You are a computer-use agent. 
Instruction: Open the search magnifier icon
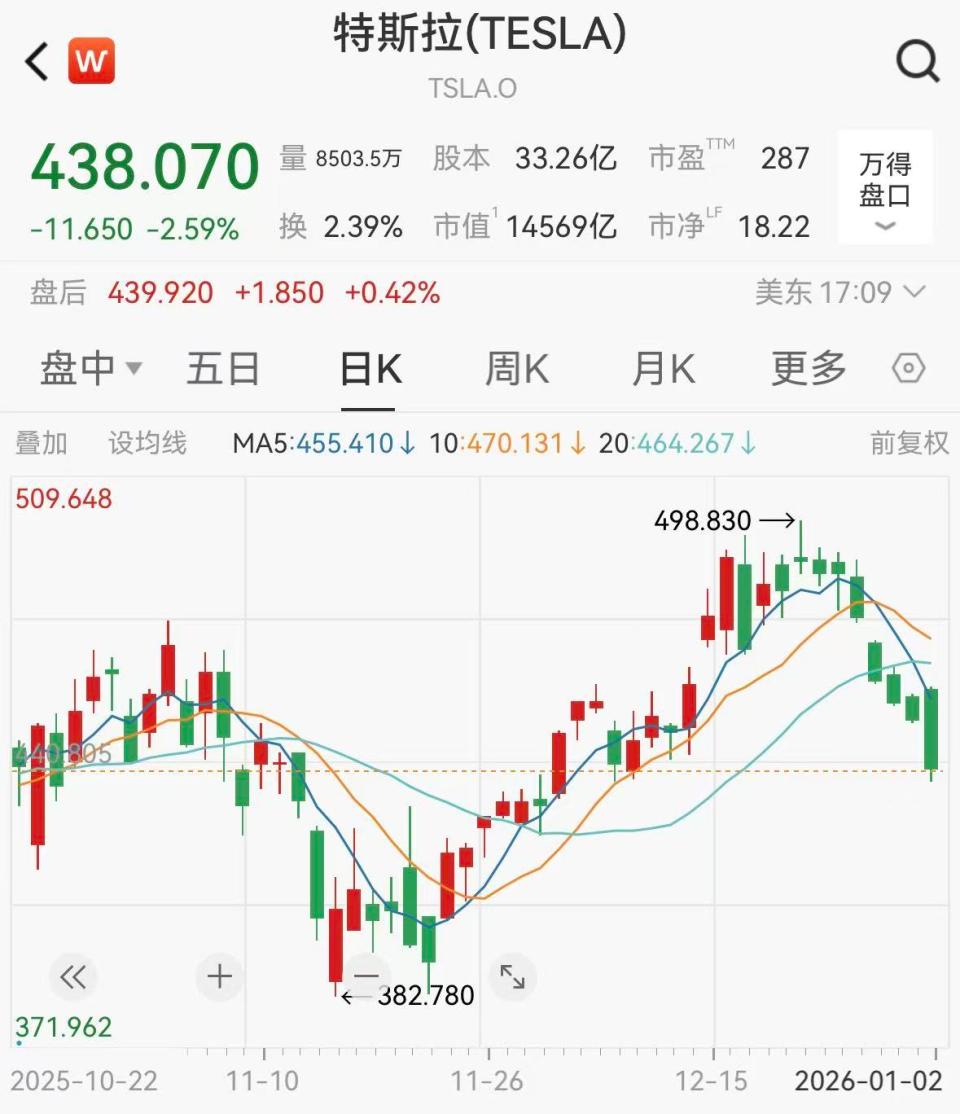pos(917,62)
